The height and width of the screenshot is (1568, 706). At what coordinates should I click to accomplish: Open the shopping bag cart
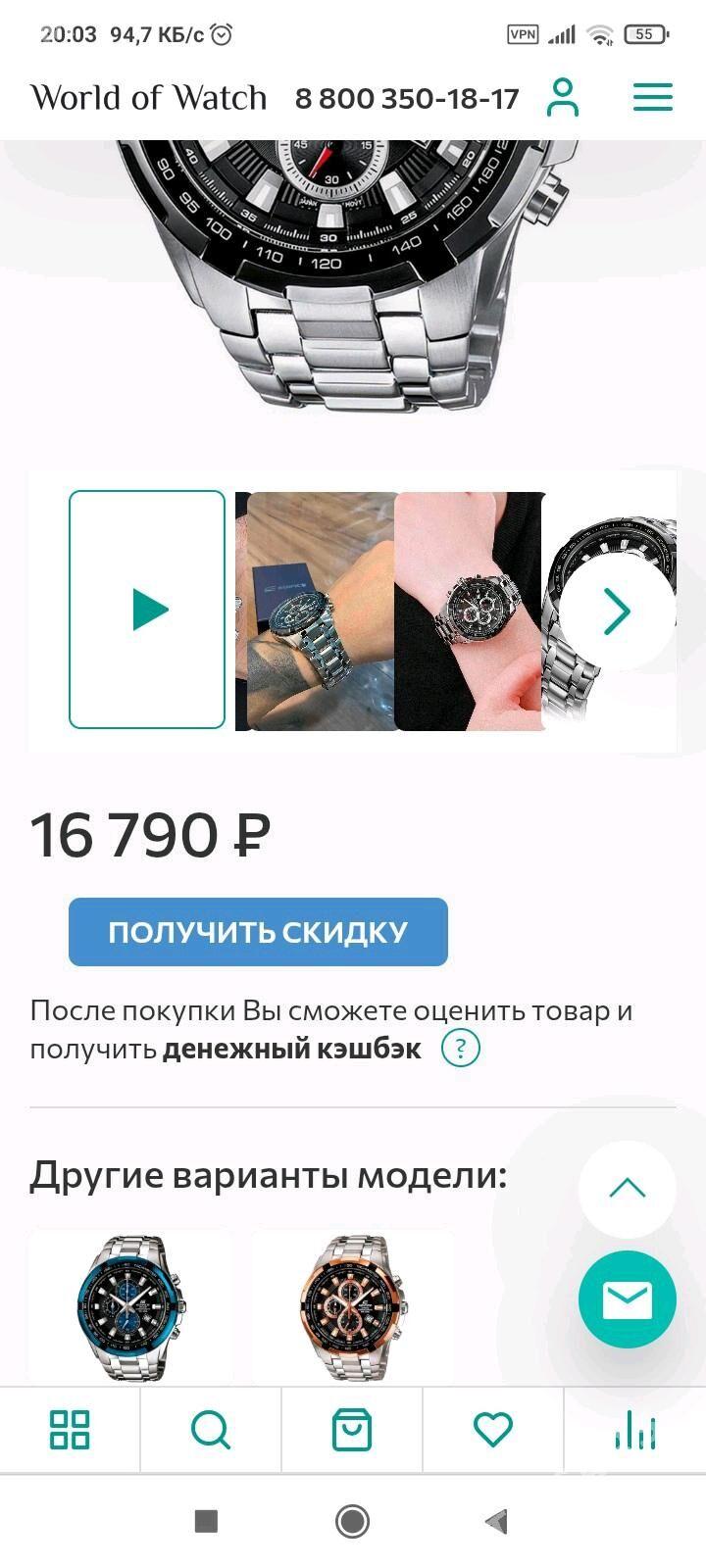(352, 1430)
